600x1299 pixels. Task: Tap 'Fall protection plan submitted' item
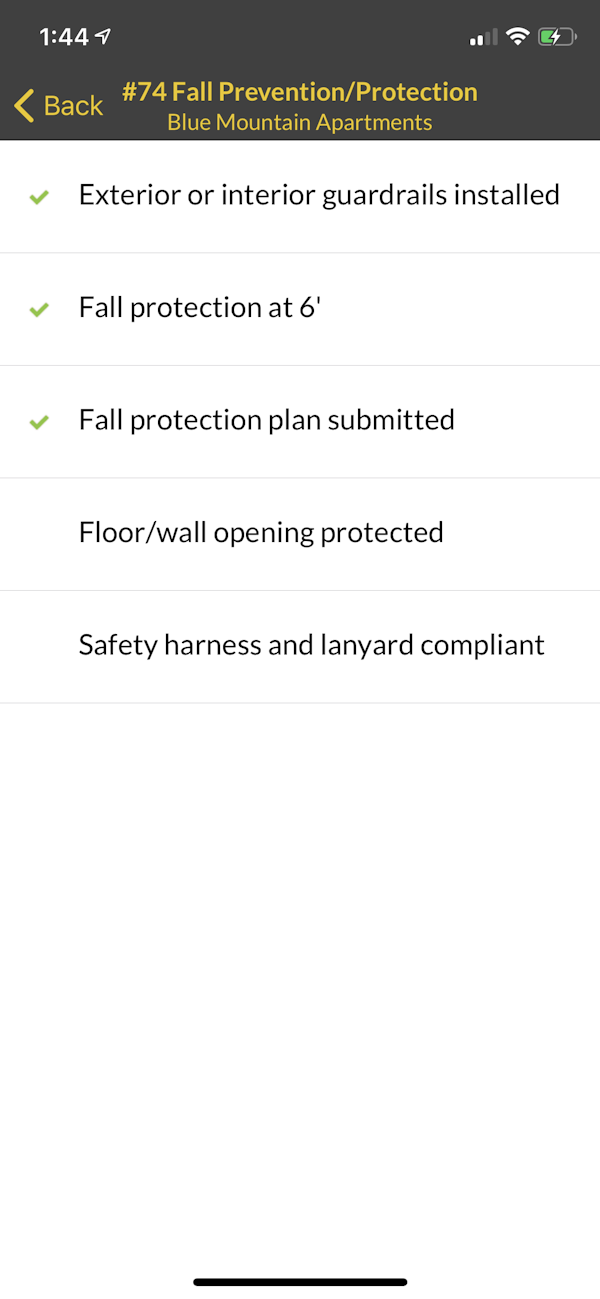[x=266, y=420]
